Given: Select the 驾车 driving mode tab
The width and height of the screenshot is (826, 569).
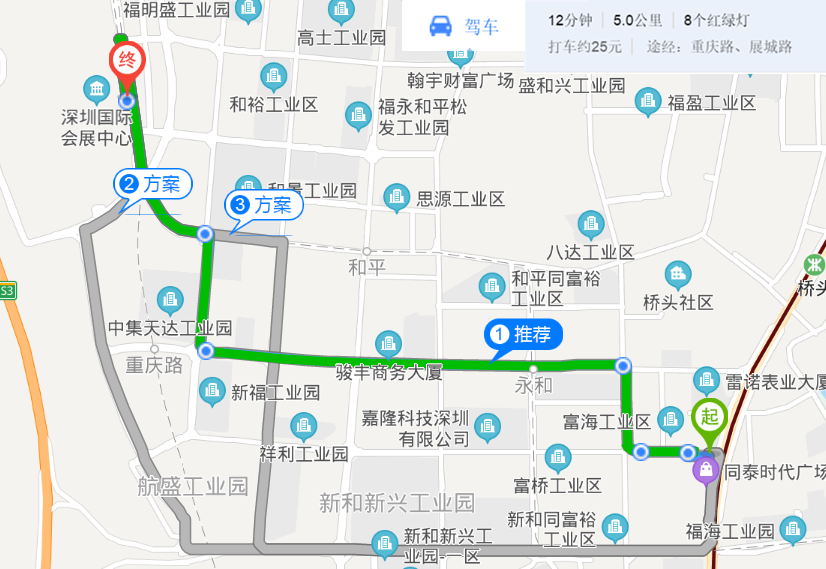Looking at the screenshot, I should 464,27.
